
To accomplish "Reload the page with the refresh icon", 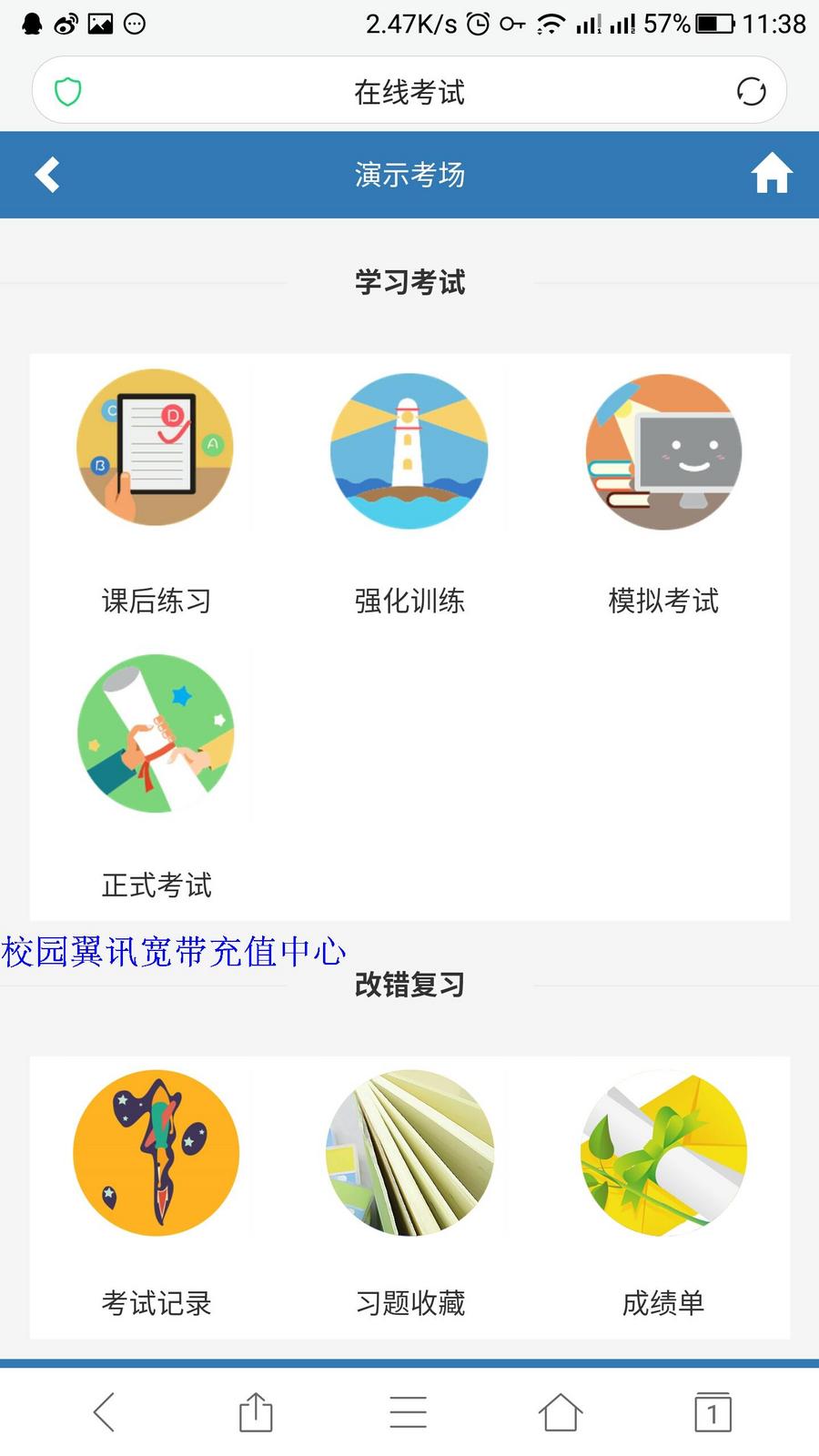I will click(749, 90).
